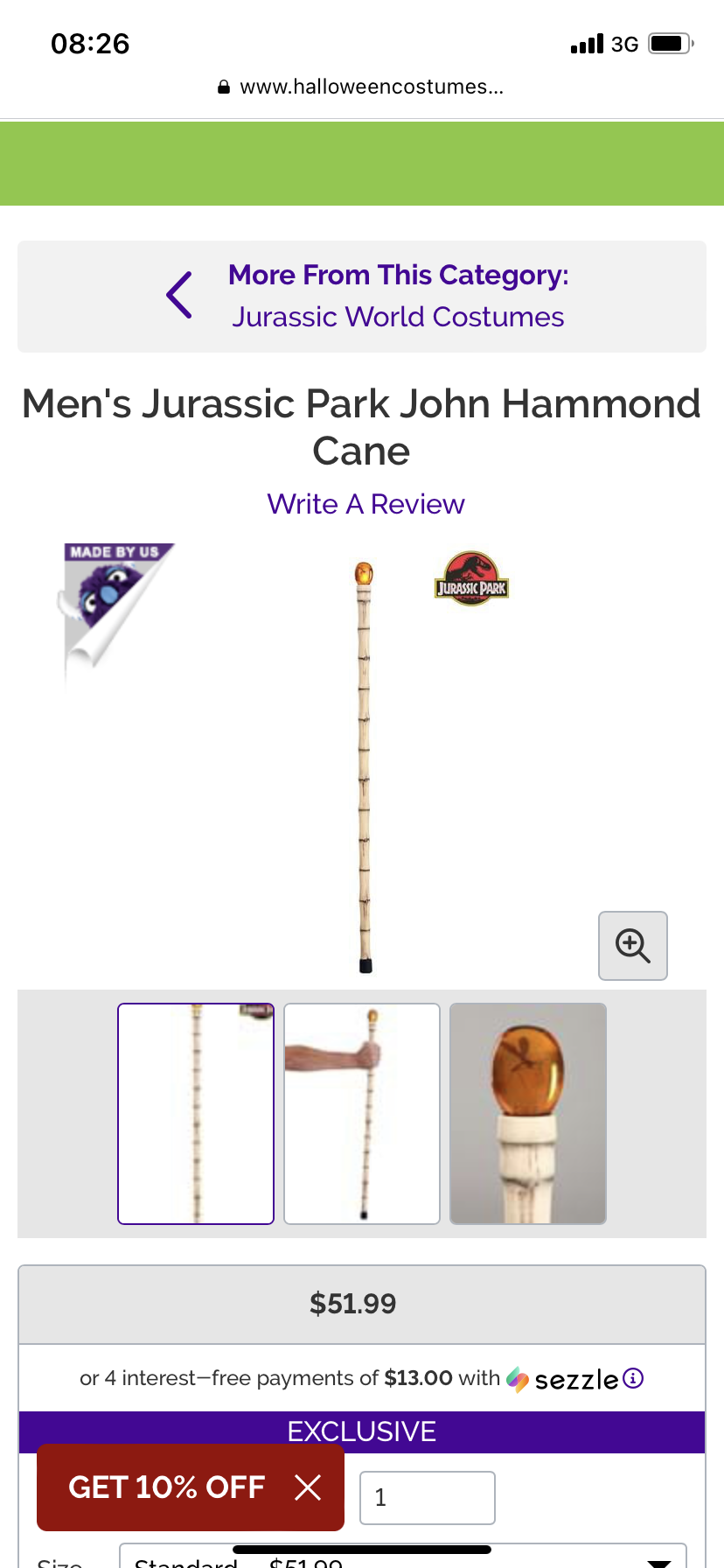Go back to previous category via chevron arrow
Screen dimensions: 724x1568
[x=179, y=295]
